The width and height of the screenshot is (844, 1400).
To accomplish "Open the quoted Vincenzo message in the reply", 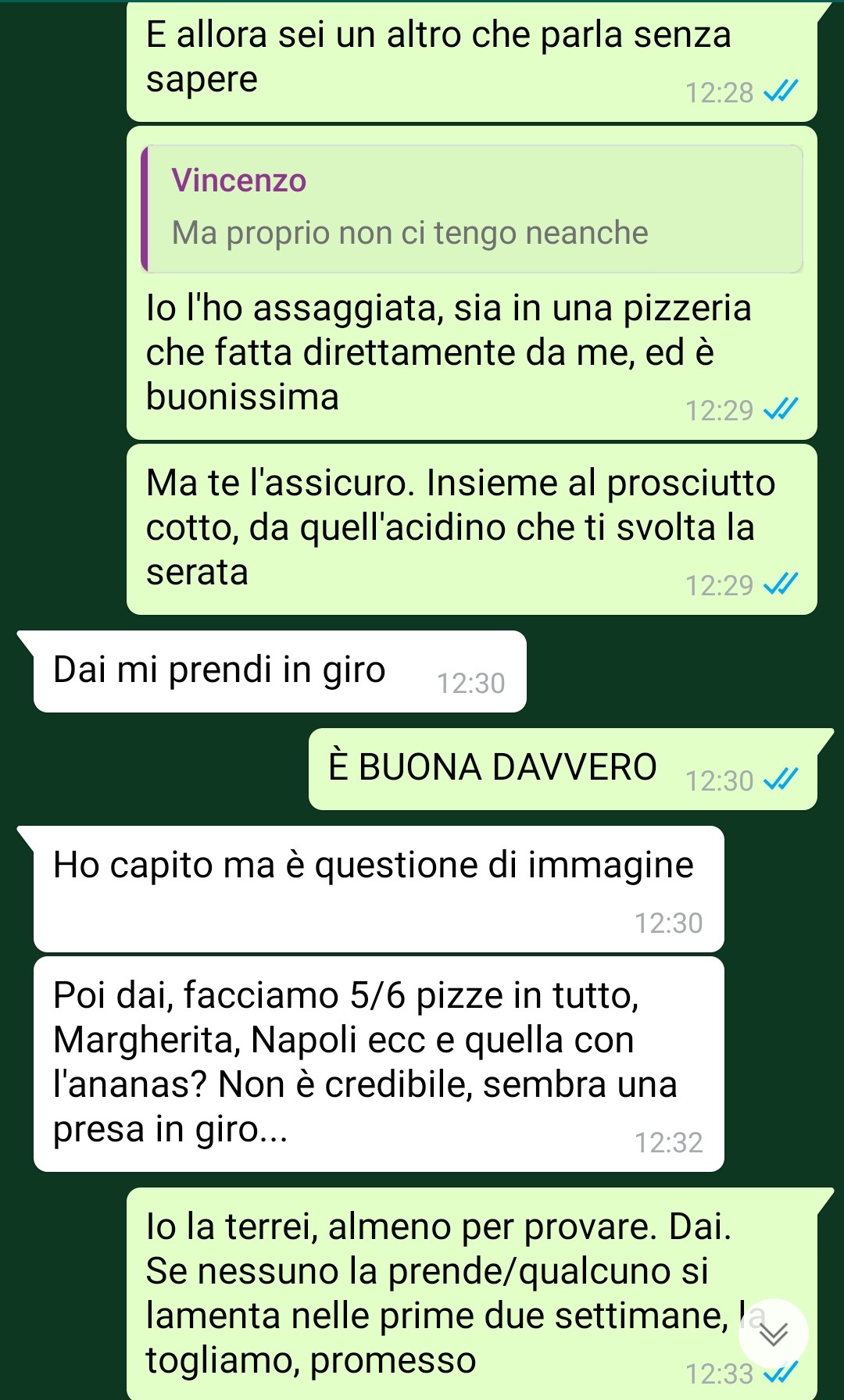I will pos(472,209).
